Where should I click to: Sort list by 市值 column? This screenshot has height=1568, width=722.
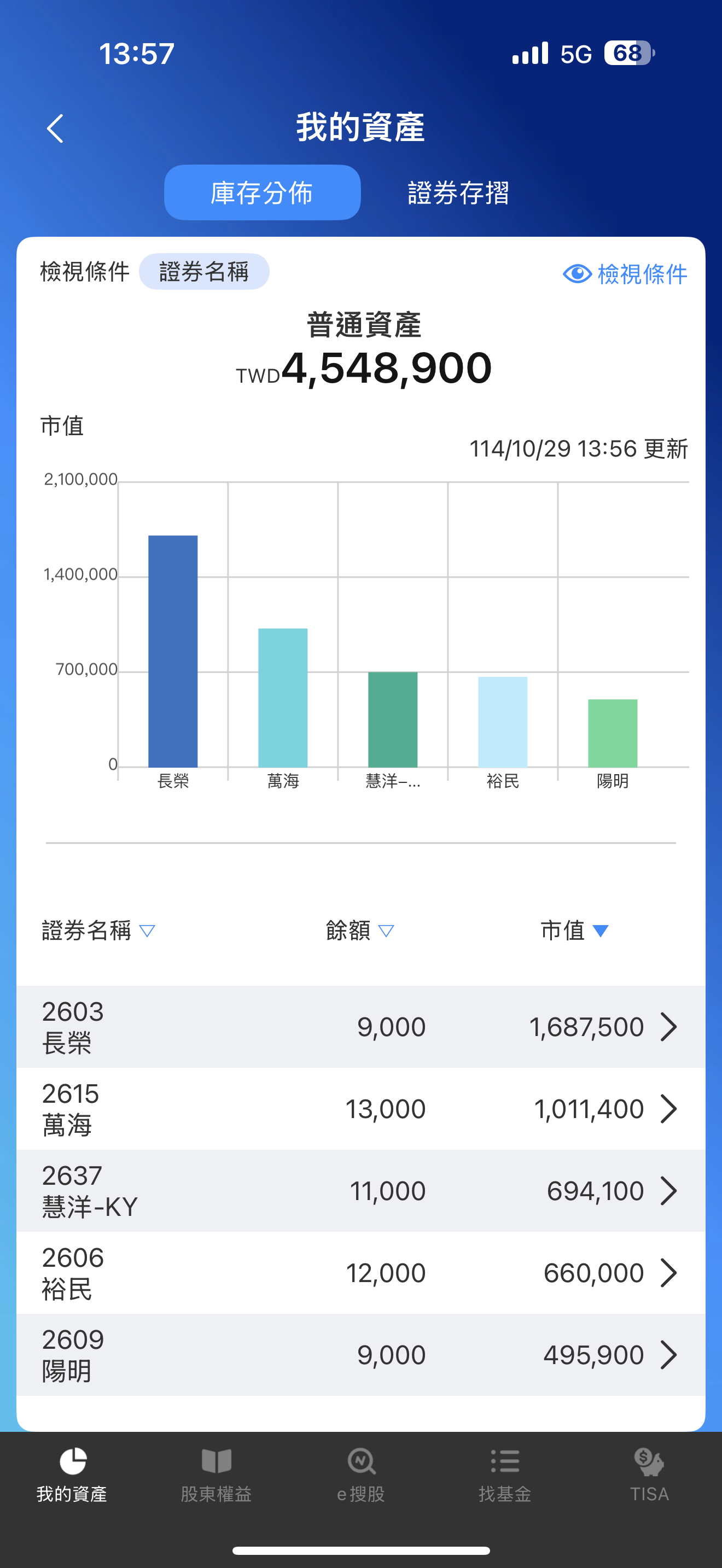tap(574, 931)
